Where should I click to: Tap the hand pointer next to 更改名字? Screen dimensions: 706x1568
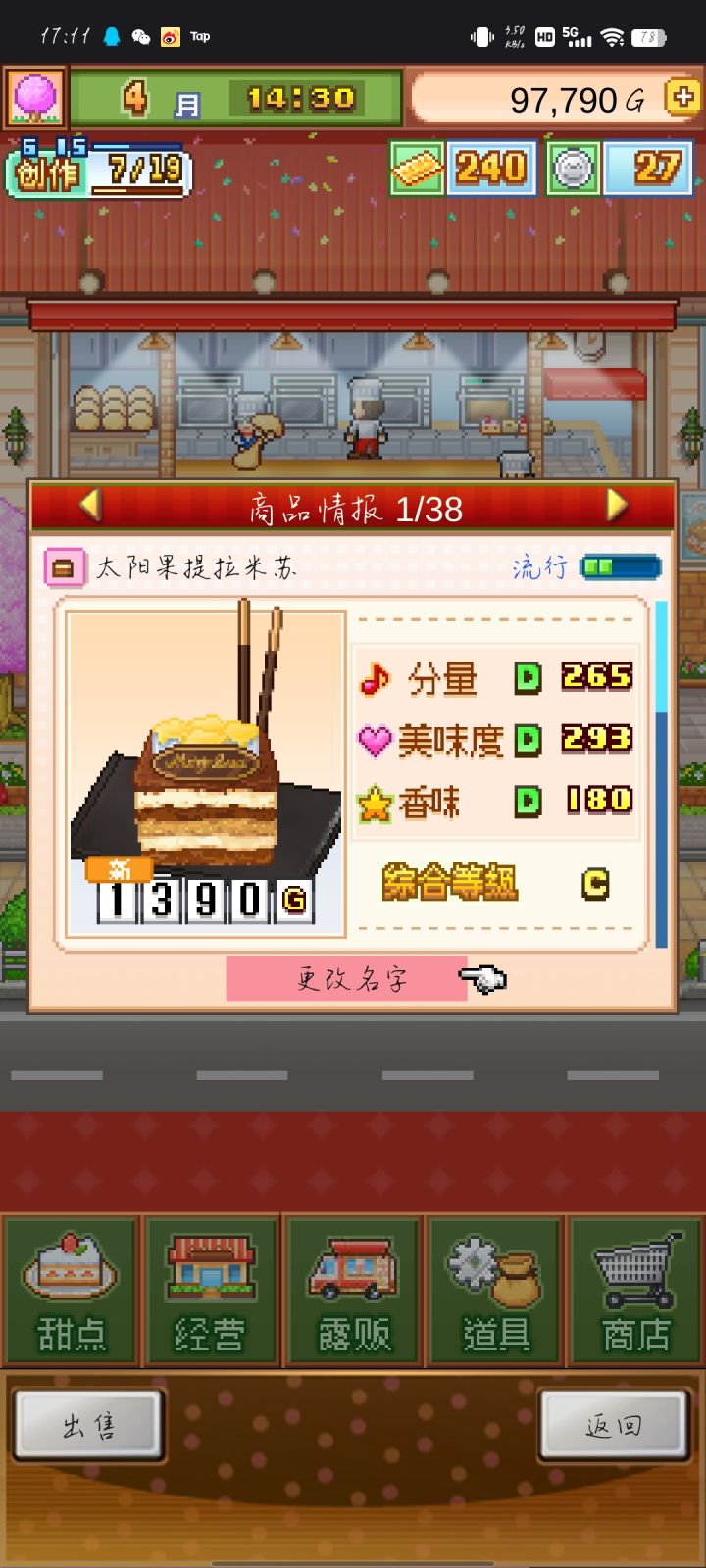click(481, 977)
